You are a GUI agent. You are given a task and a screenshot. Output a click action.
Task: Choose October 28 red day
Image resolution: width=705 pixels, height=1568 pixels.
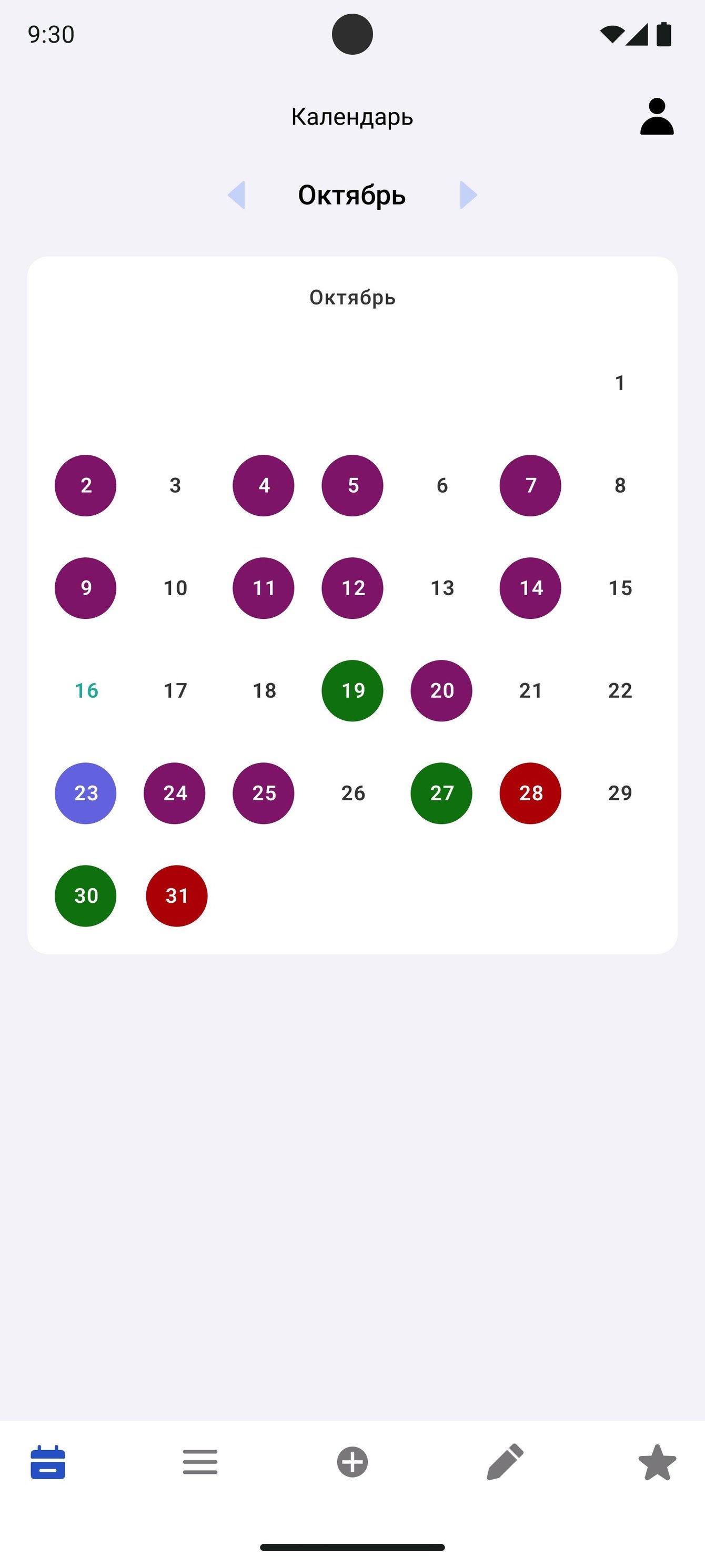coord(530,793)
